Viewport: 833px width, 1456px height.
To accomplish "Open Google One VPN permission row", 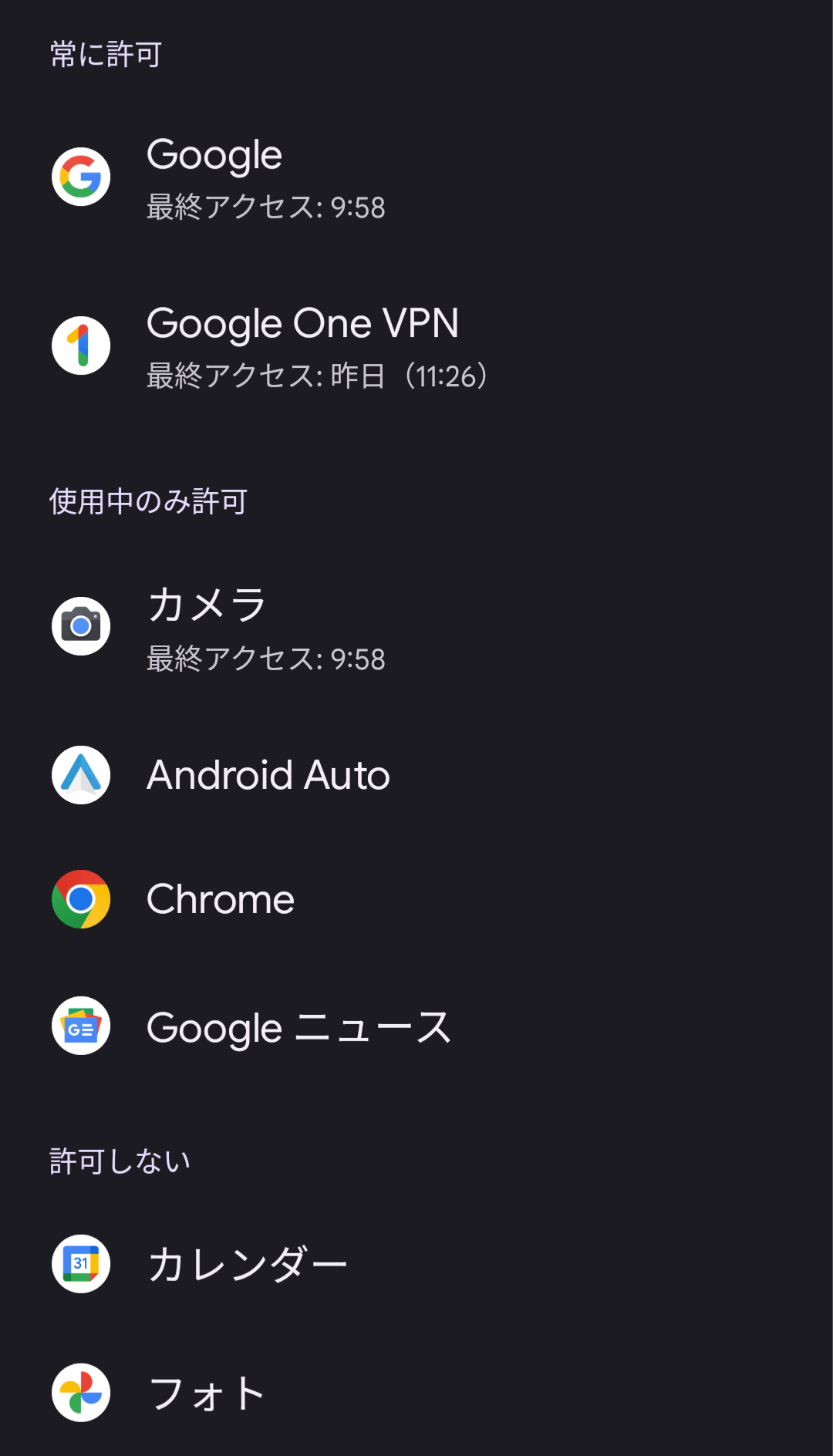I will pyautogui.click(x=416, y=345).
